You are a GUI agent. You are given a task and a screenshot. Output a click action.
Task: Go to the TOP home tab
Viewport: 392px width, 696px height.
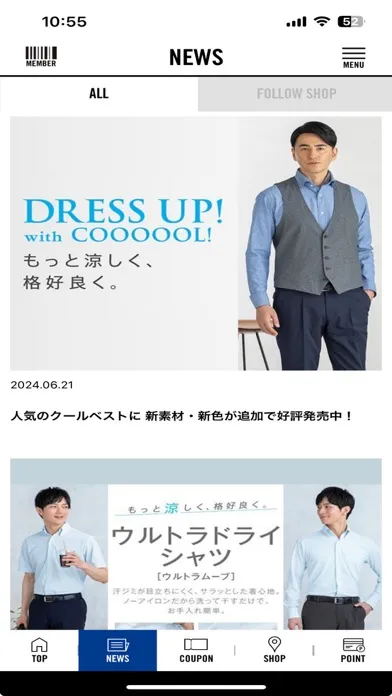click(x=39, y=650)
